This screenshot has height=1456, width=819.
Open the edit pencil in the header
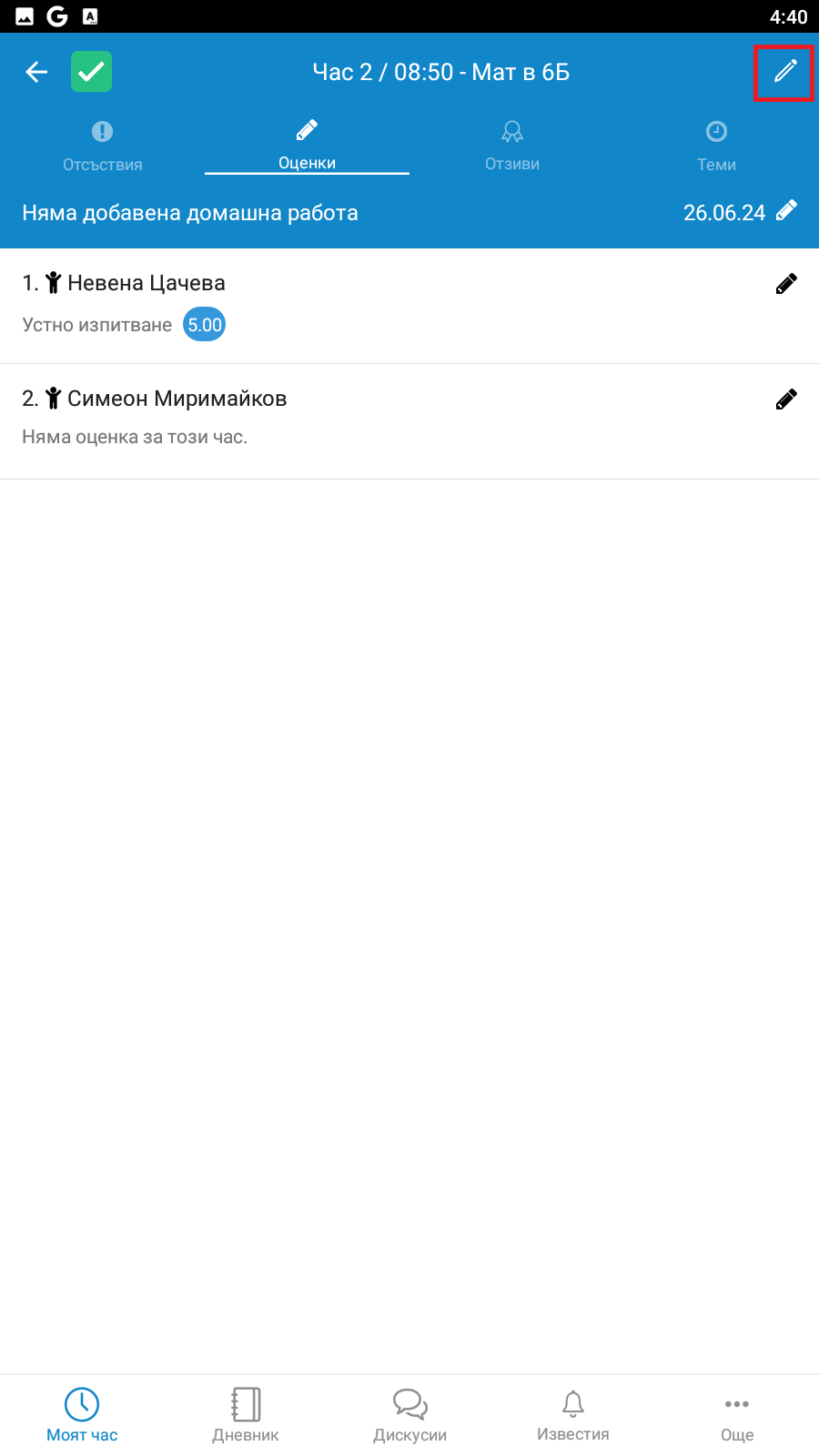pyautogui.click(x=784, y=72)
